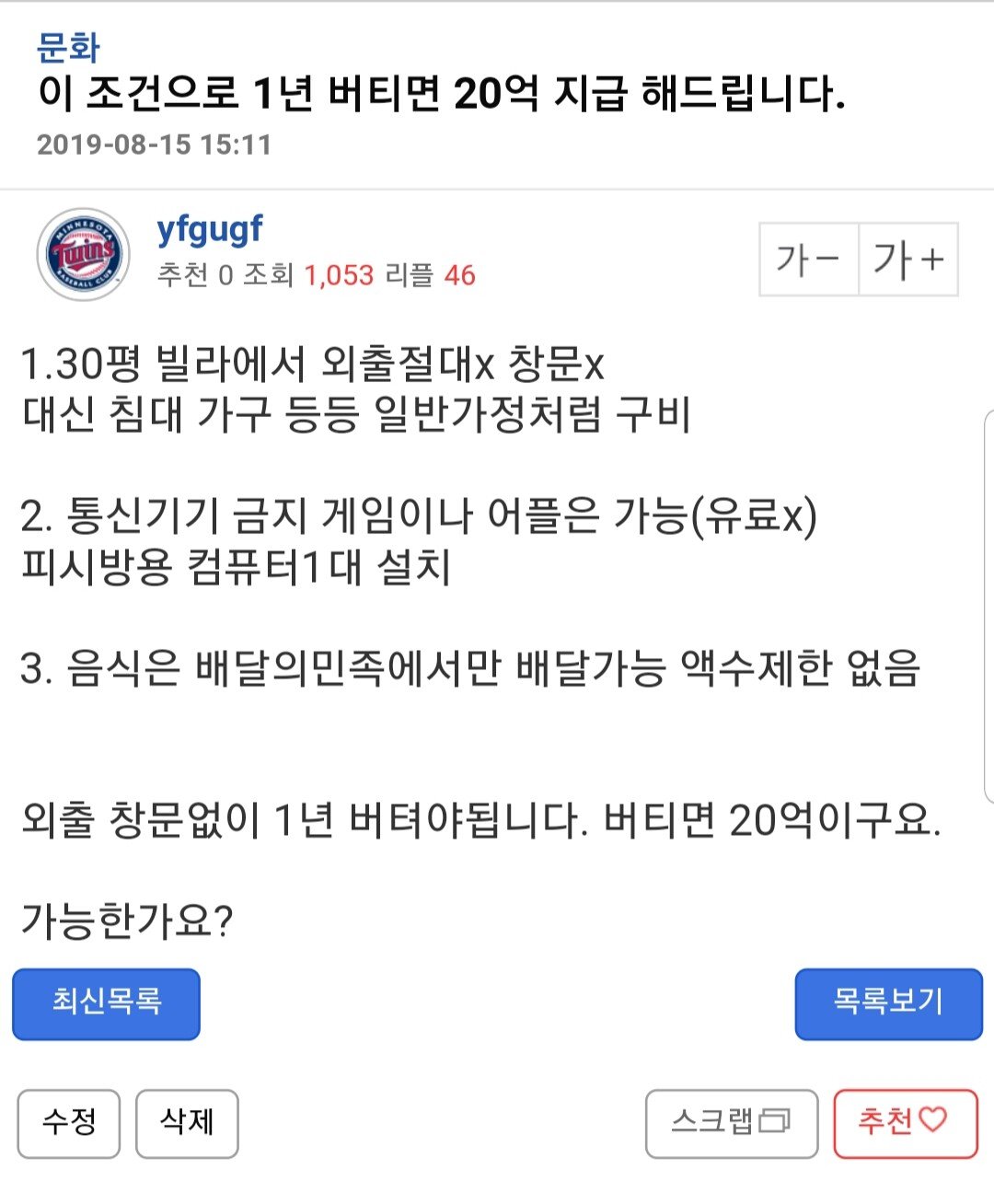Tap the 최신목록 button

pyautogui.click(x=106, y=1004)
